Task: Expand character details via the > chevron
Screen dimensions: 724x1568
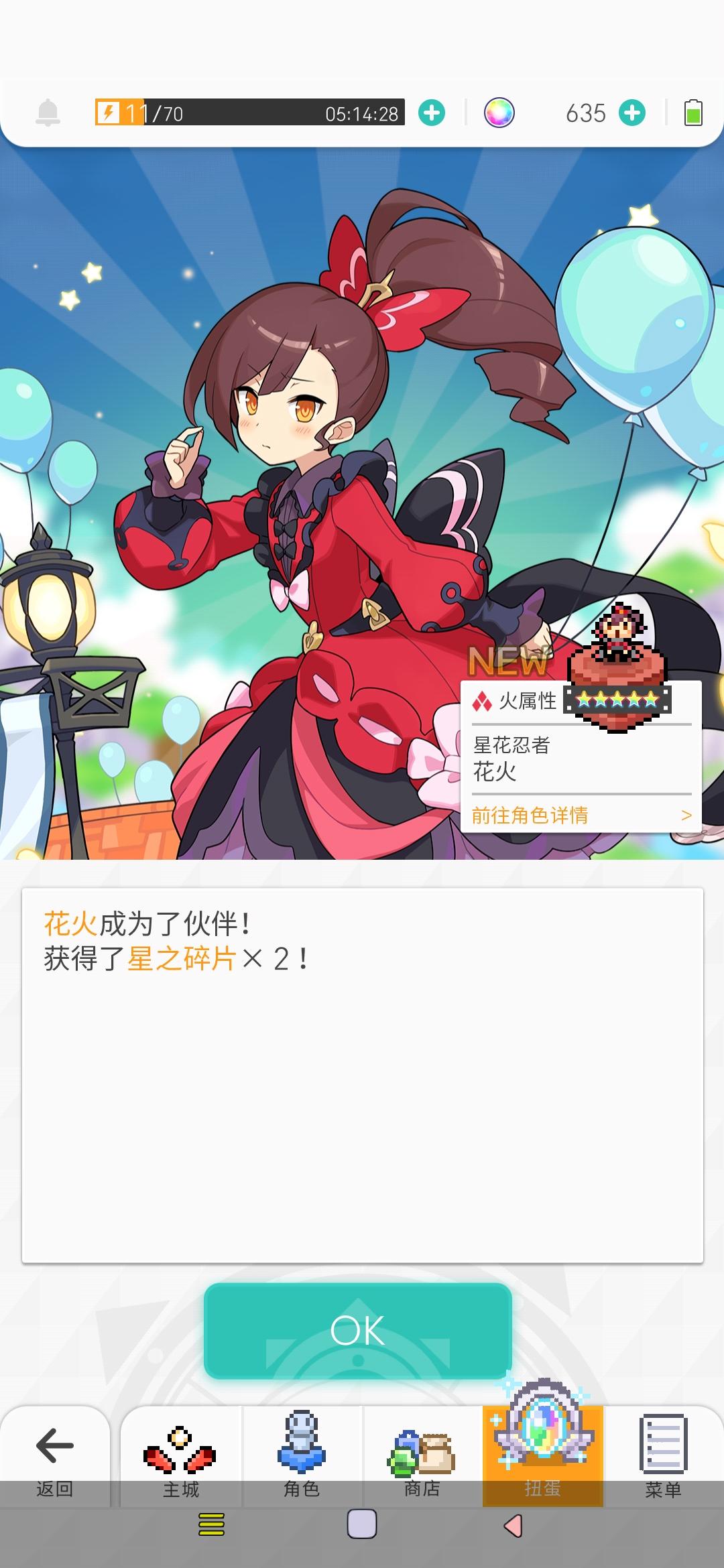Action: [685, 816]
